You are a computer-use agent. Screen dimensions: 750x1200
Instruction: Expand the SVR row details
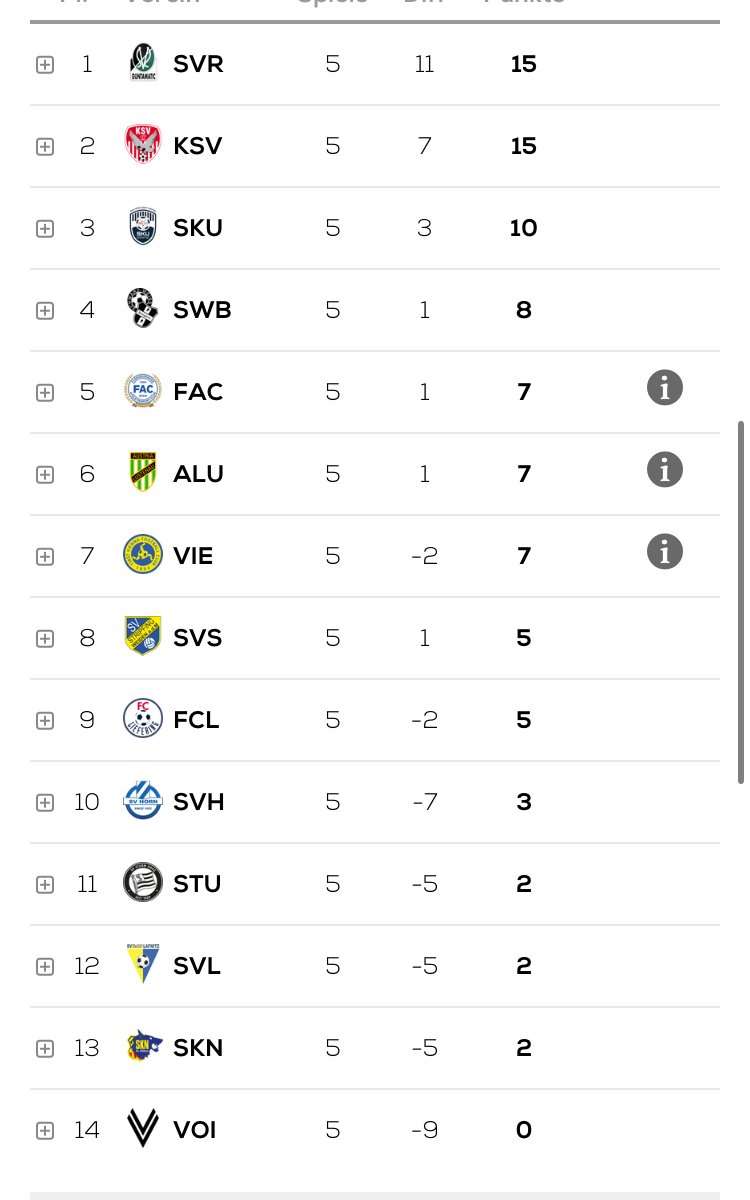point(44,65)
